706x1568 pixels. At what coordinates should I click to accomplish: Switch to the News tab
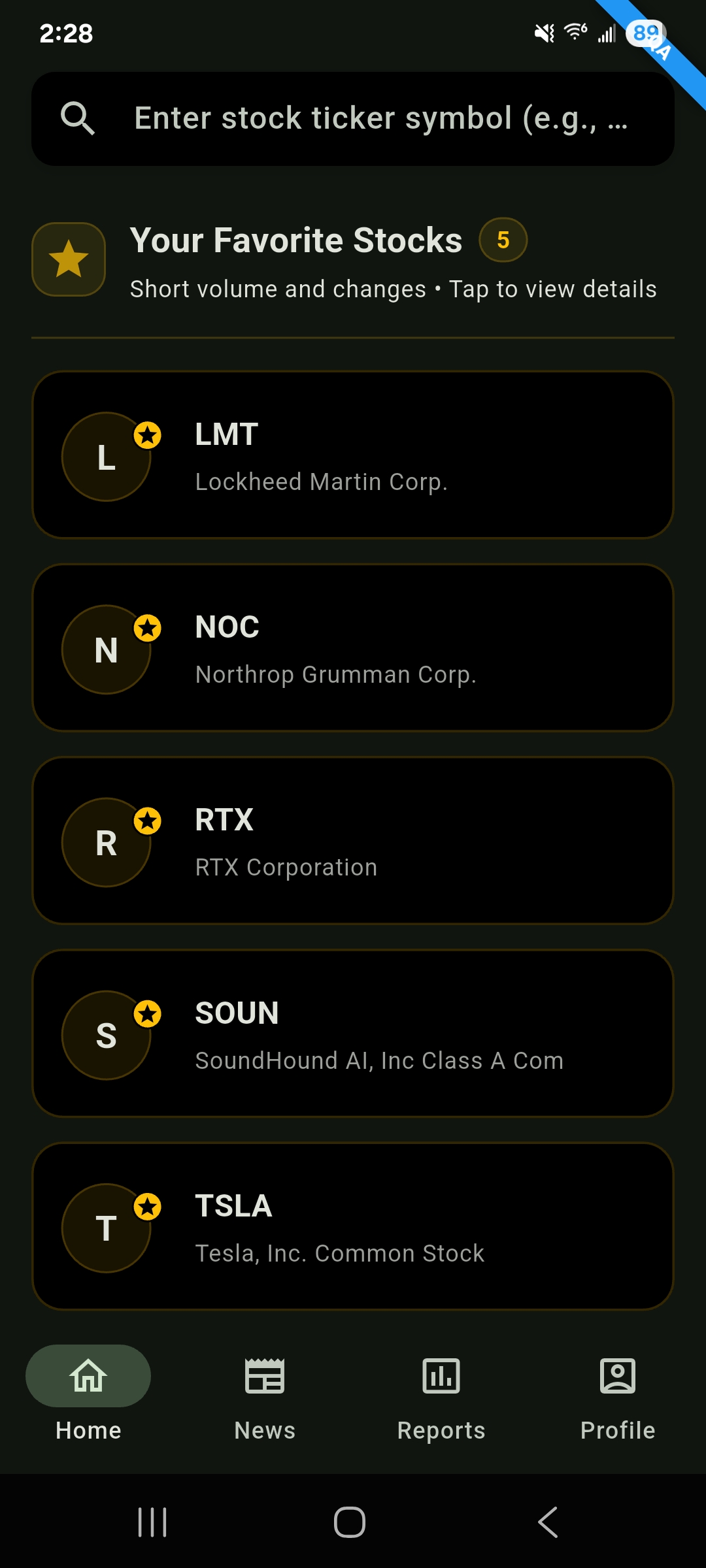(x=265, y=1393)
